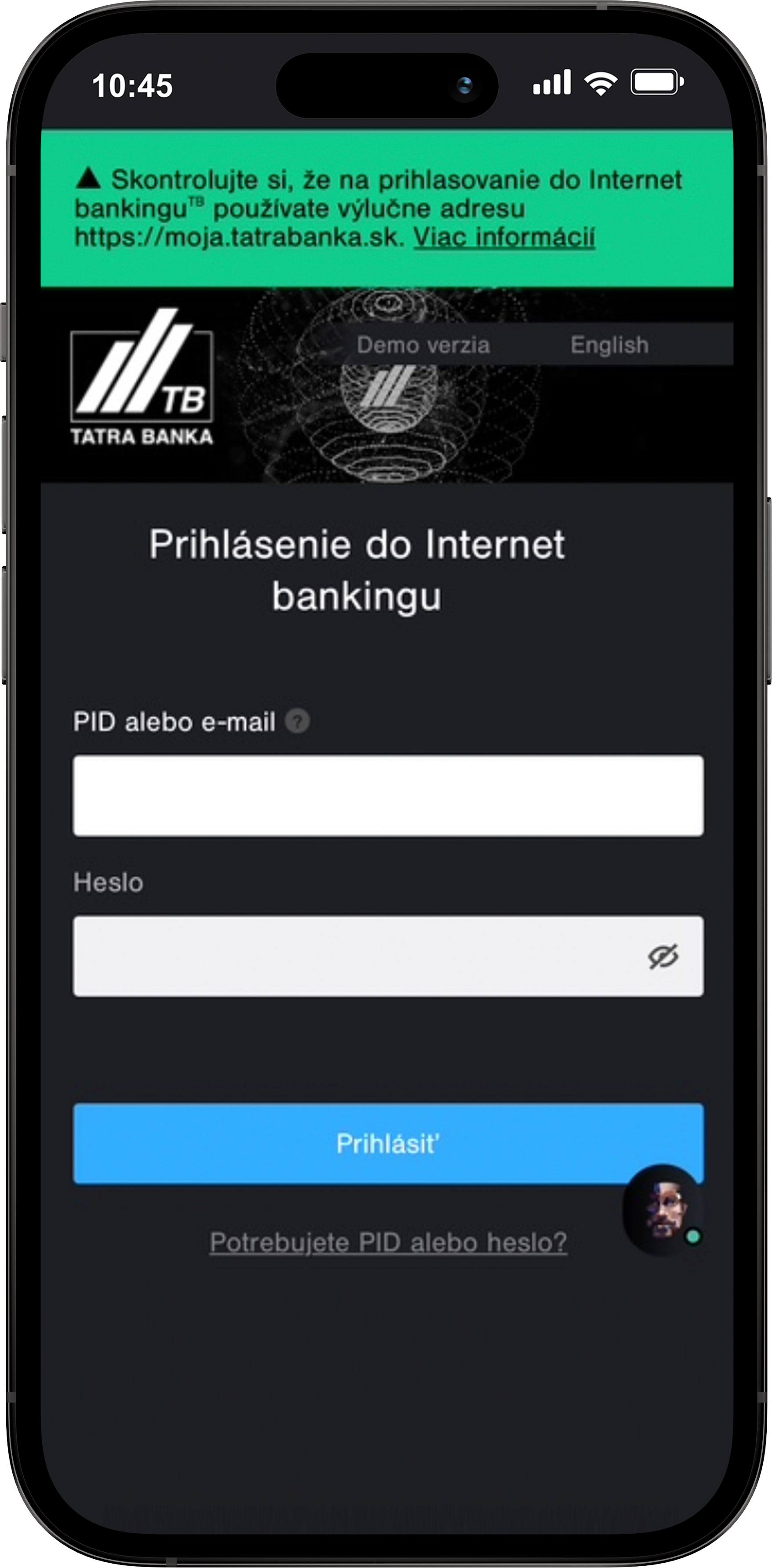This screenshot has height=1568, width=772.
Task: Focus the PID alebo e-mail field
Action: (x=388, y=796)
